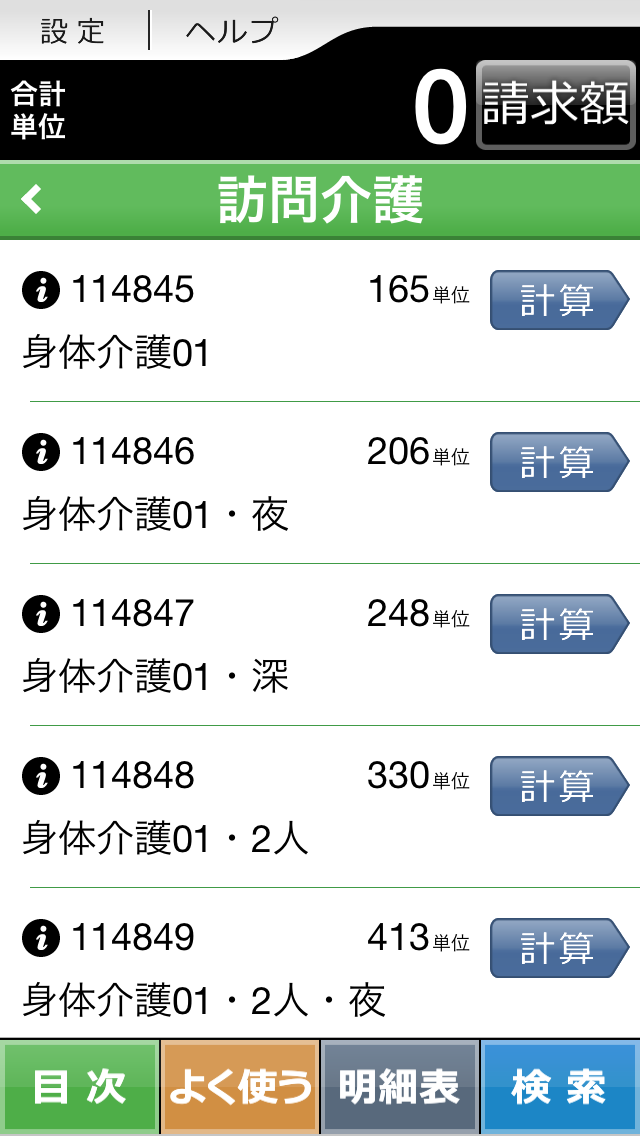View the info icon for 114849
640x1136 pixels.
pyautogui.click(x=41, y=940)
